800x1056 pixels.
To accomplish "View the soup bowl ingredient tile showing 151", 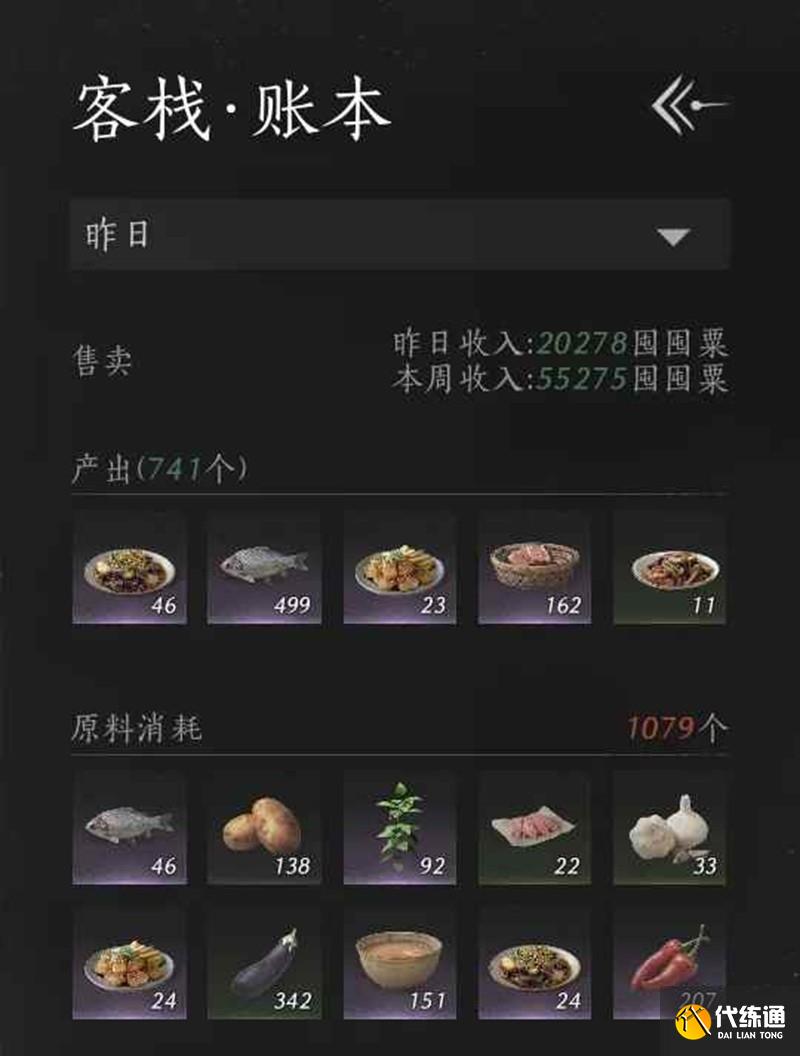I will 399,964.
